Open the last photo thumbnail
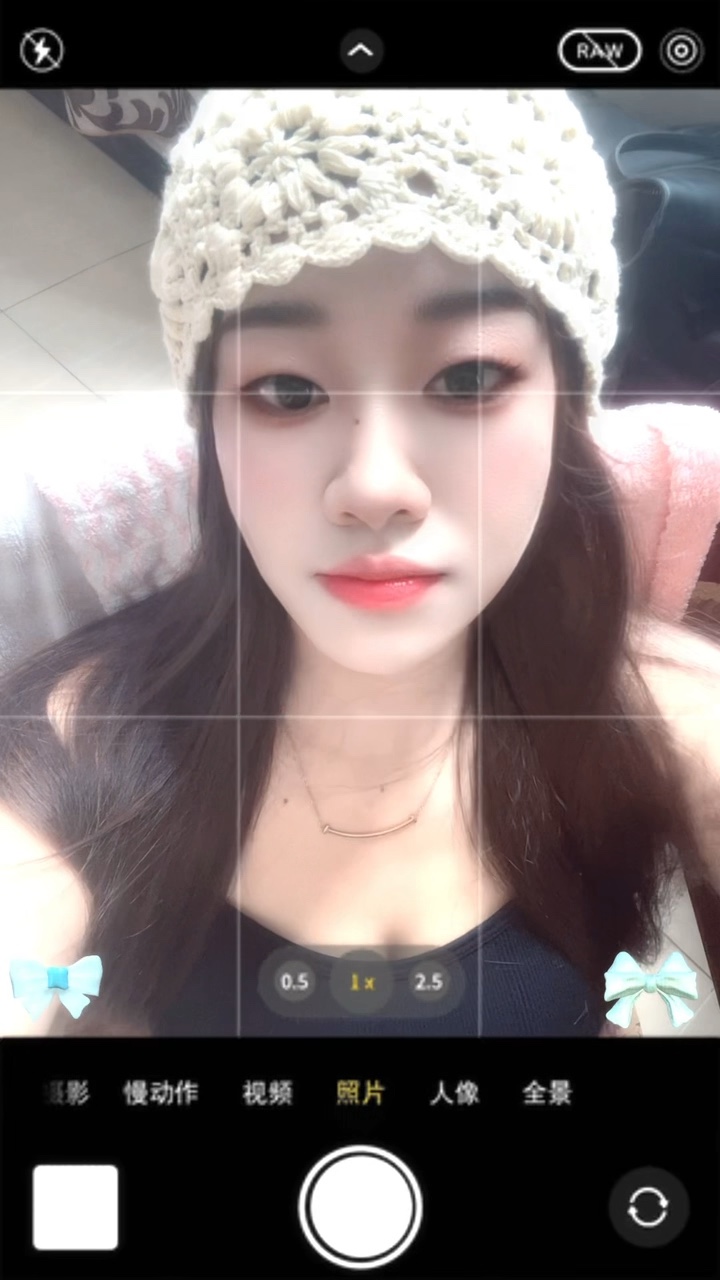This screenshot has height=1280, width=720. (x=75, y=1207)
